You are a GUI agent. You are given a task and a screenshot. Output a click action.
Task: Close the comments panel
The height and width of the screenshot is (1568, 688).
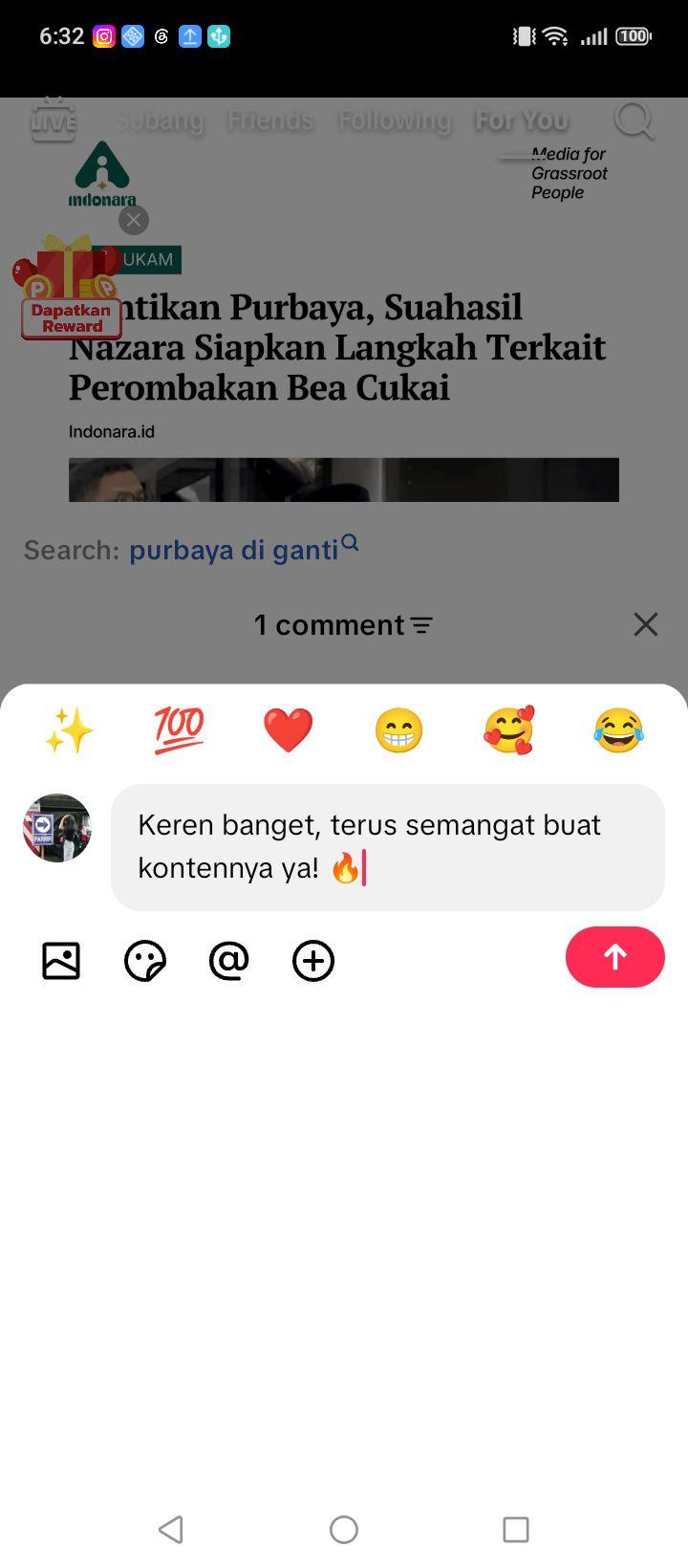(646, 624)
